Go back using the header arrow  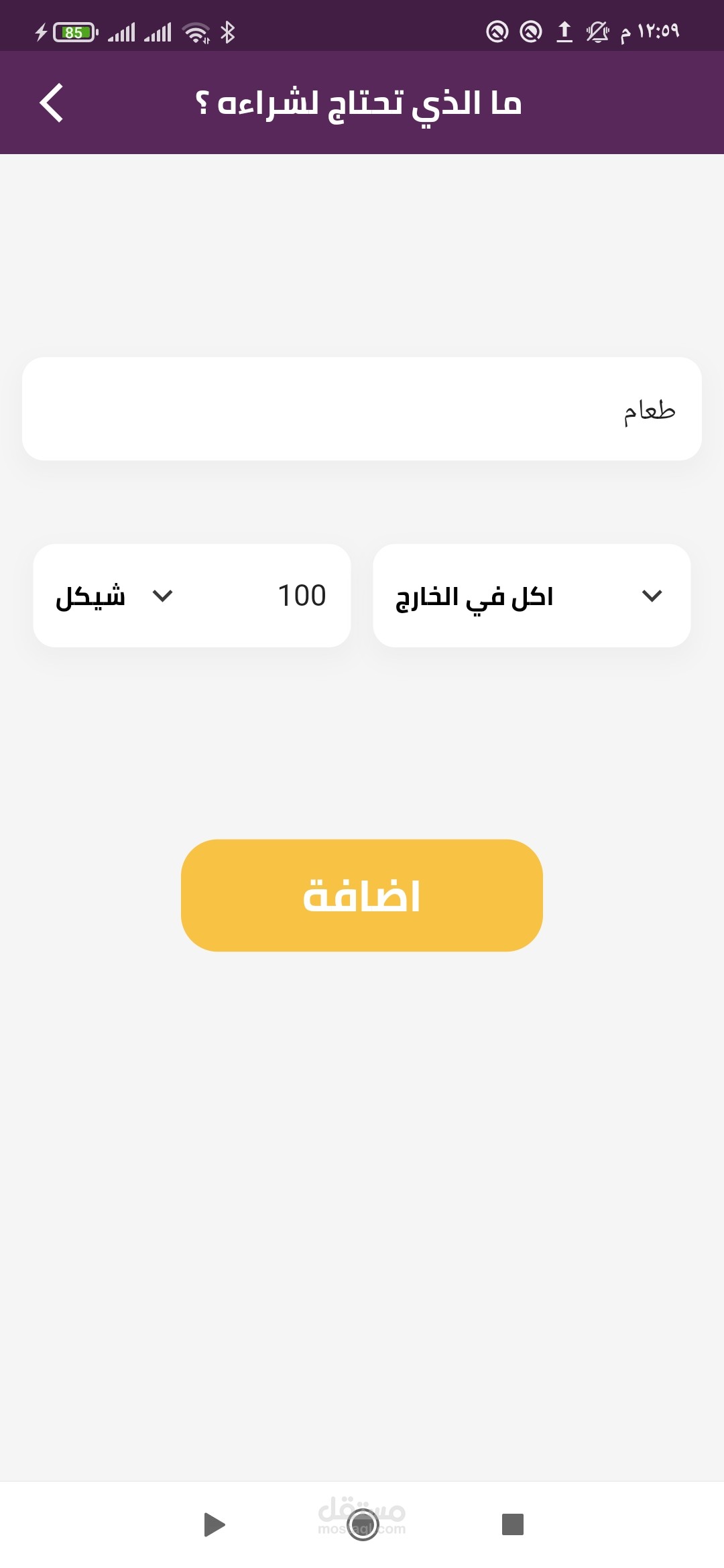(52, 103)
